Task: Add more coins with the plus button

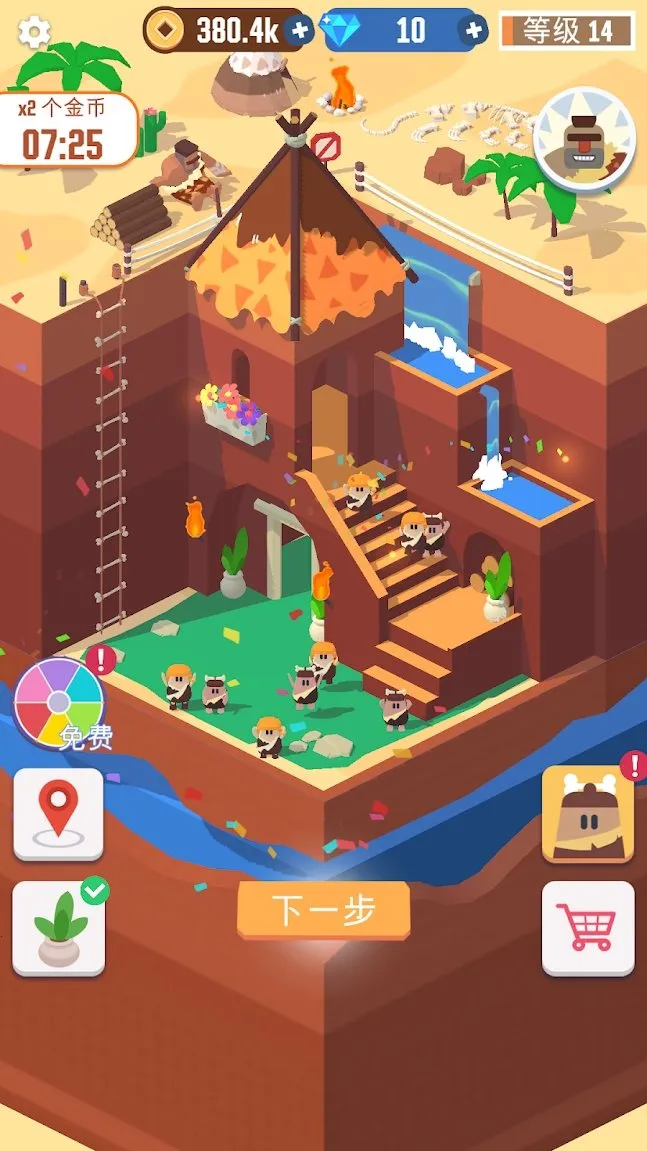Action: point(298,31)
